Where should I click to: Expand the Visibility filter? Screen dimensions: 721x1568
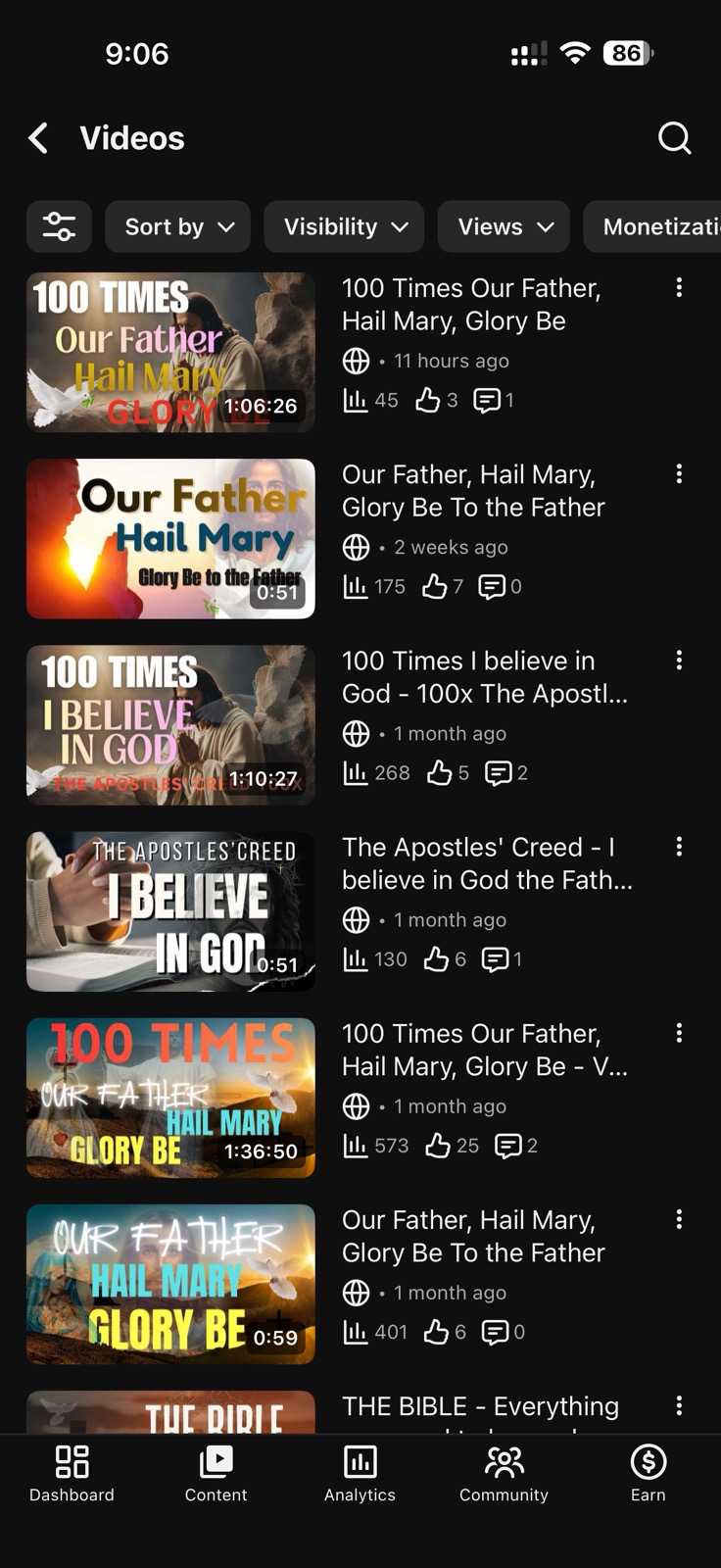(344, 226)
